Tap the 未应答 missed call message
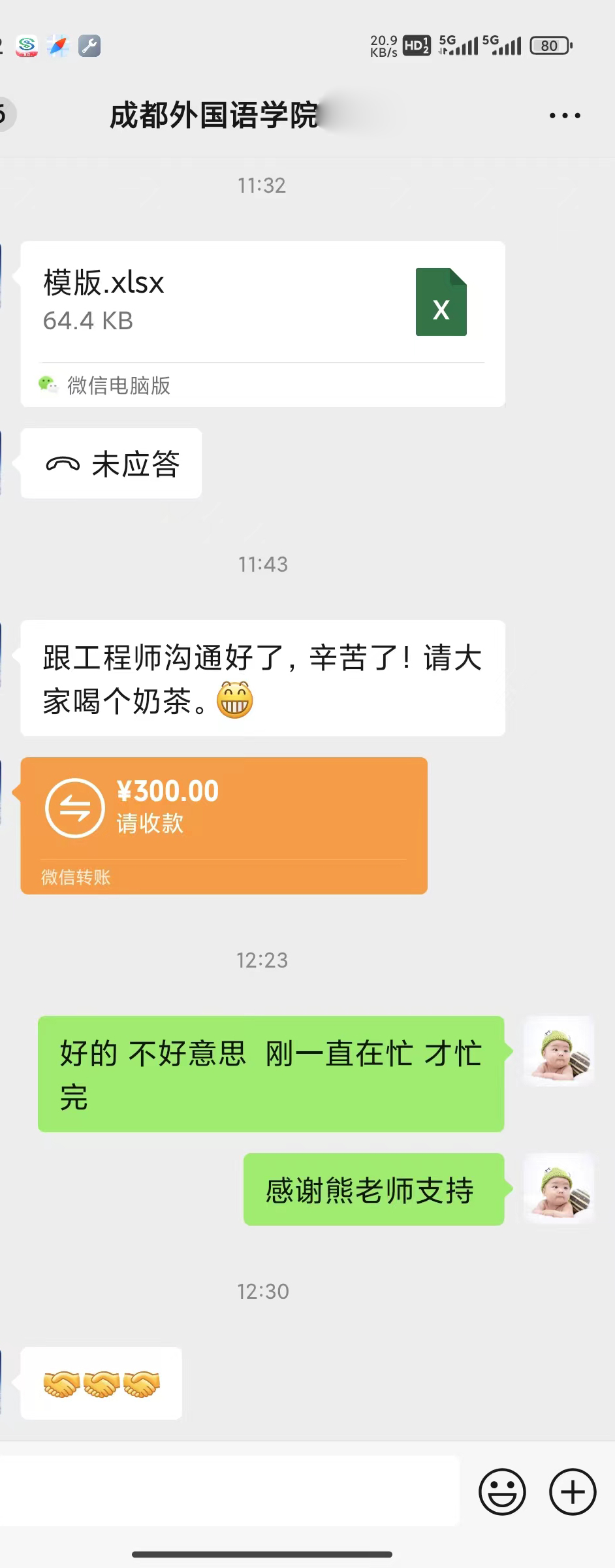The image size is (615, 1568). tap(111, 464)
